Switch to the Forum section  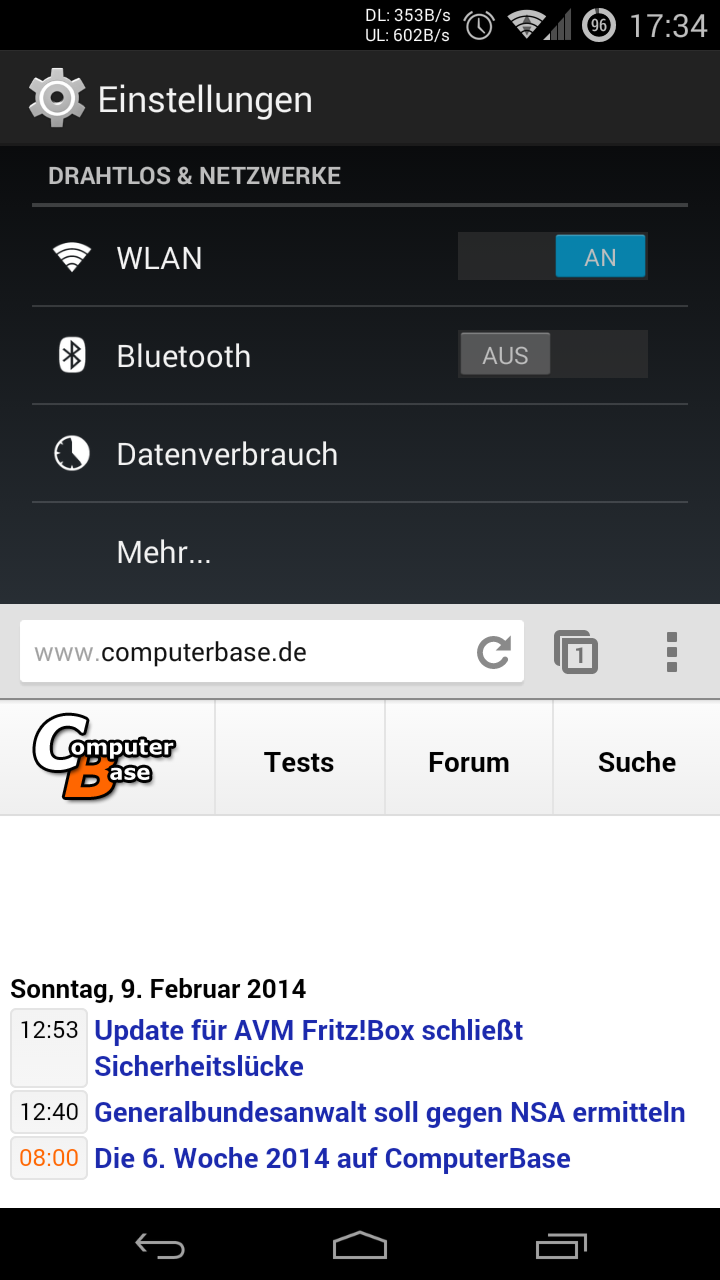468,762
